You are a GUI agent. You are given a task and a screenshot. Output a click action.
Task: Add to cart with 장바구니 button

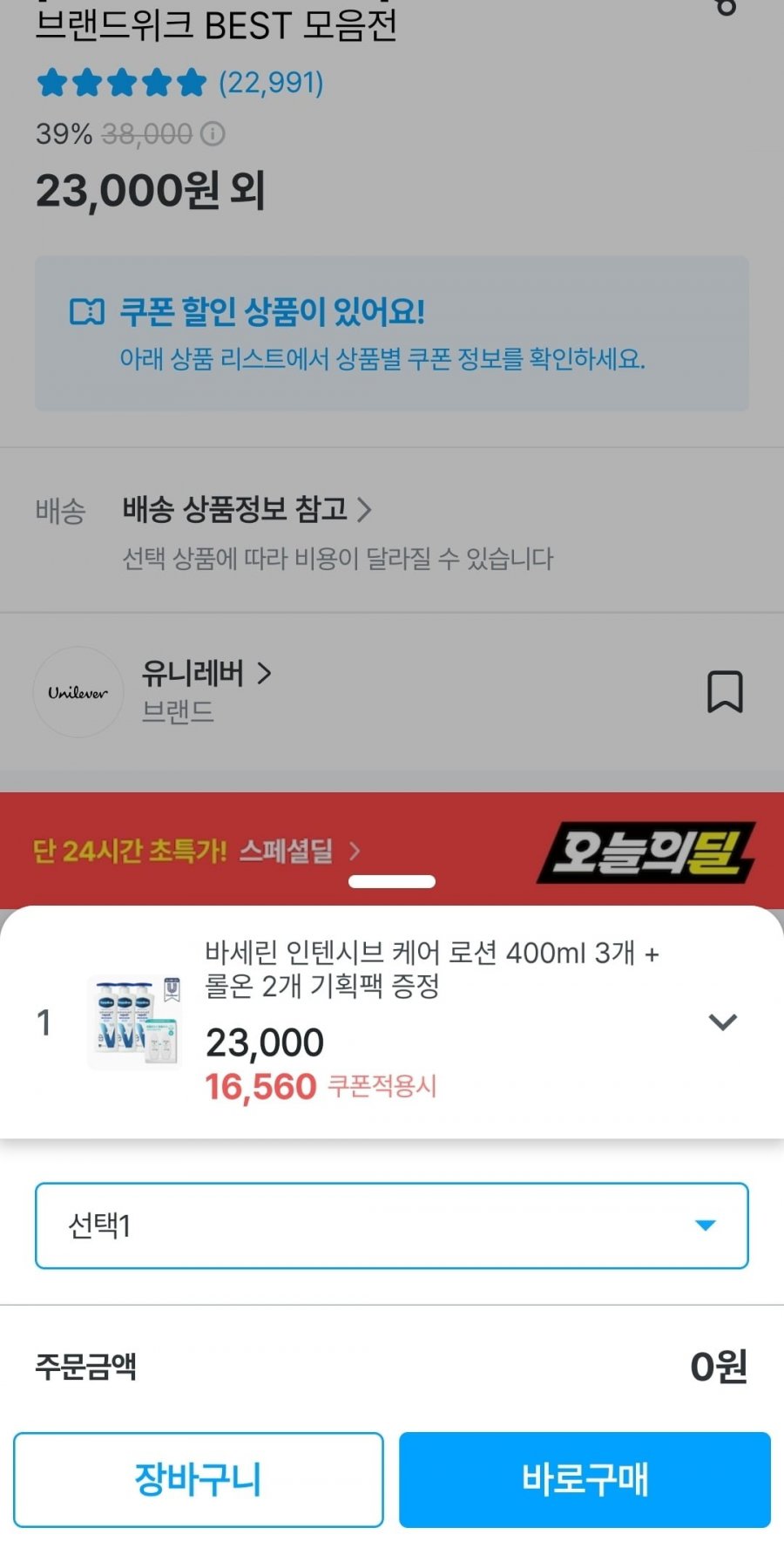click(x=199, y=1480)
